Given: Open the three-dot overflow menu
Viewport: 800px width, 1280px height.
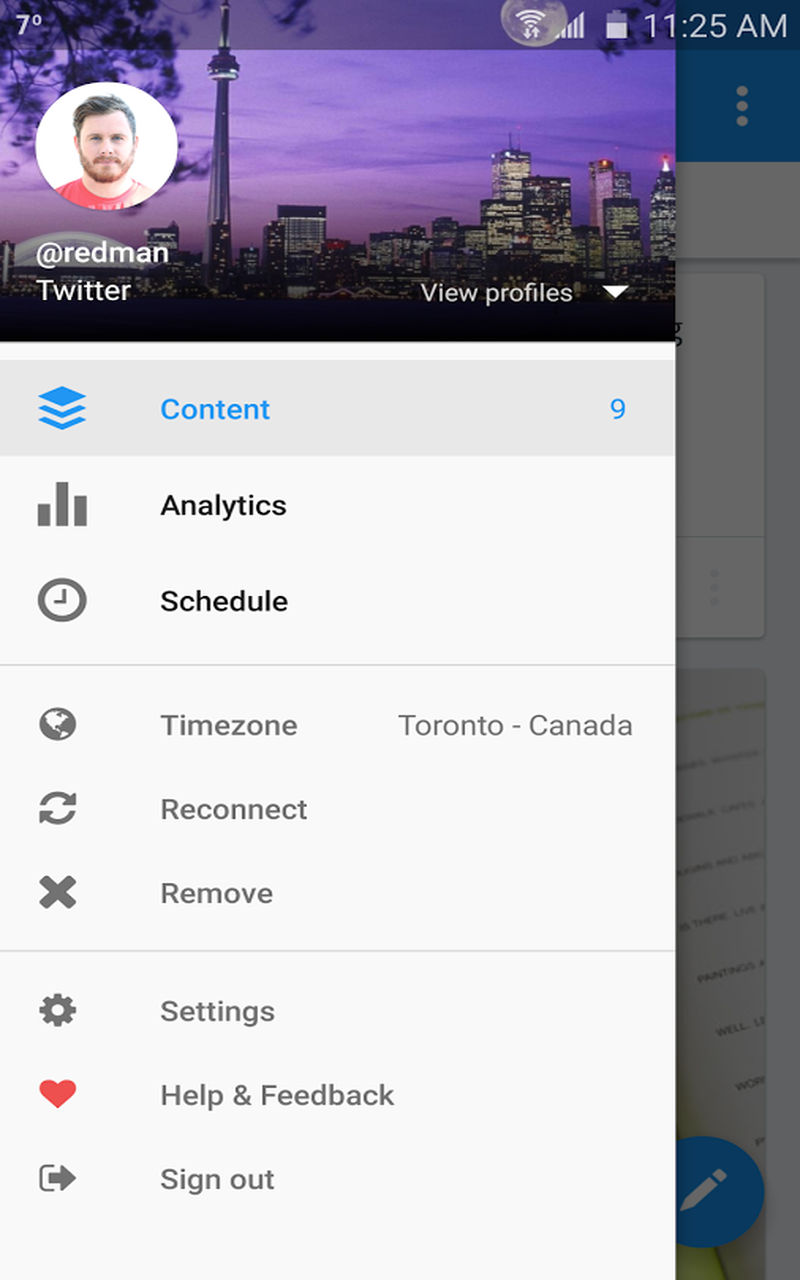Looking at the screenshot, I should 741,106.
